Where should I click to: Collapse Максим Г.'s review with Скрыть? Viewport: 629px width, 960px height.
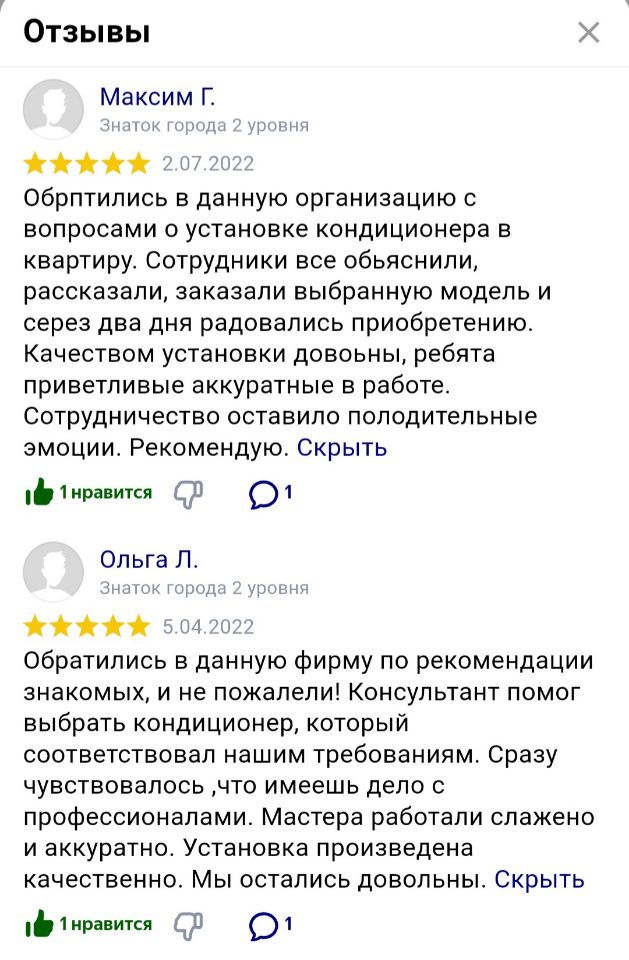coord(342,448)
